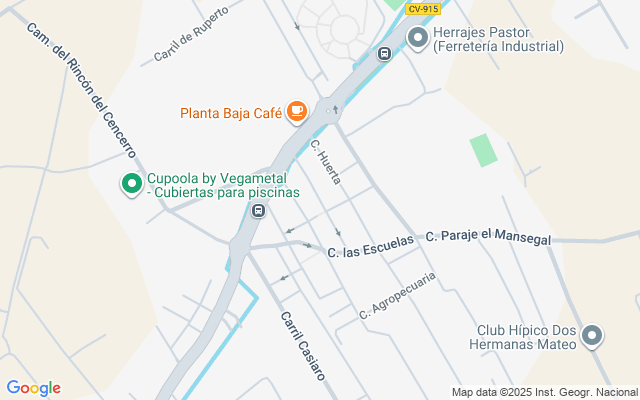Open the Planta Baja Café map pin
The image size is (640, 400).
click(x=296, y=112)
